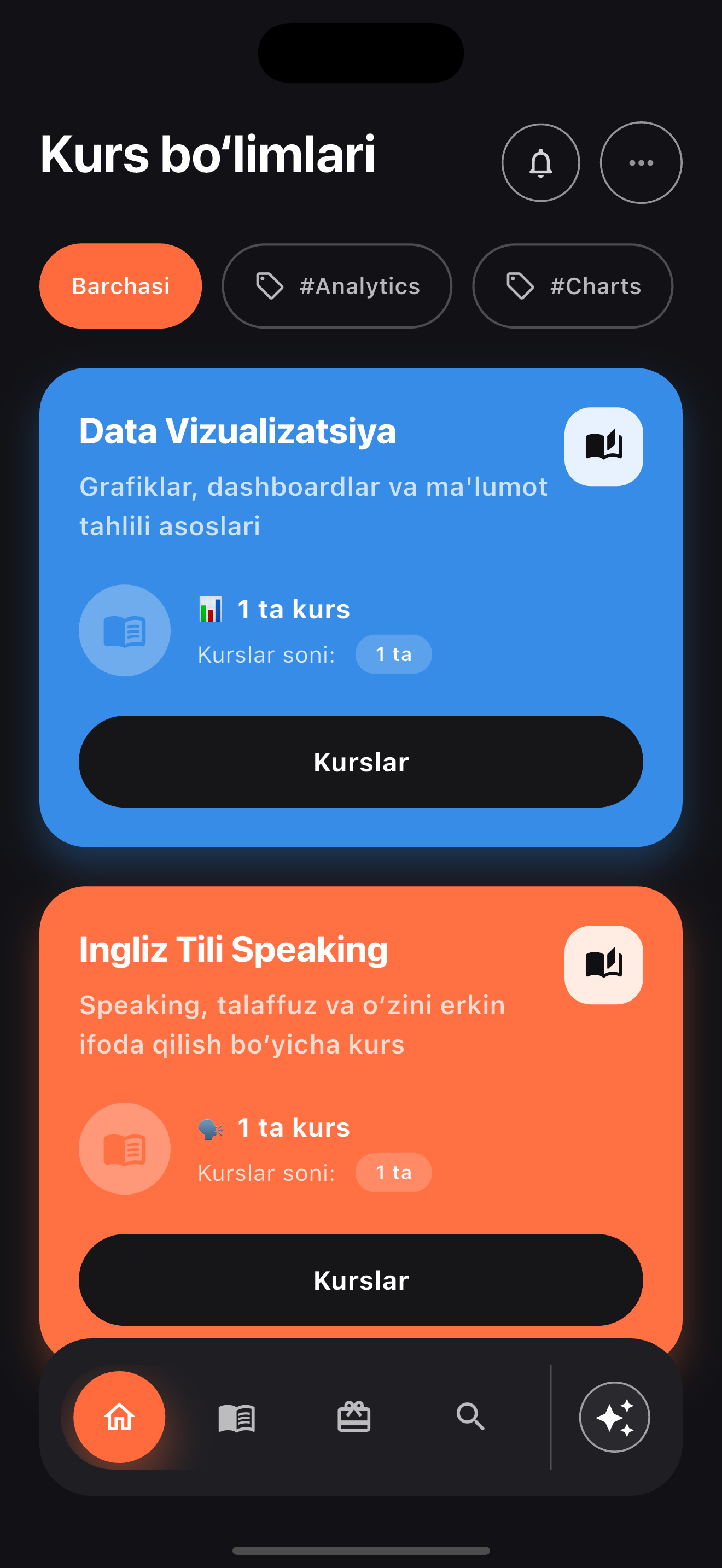Screen dimensions: 722x1568
Task: Filter by the #Charts tag
Action: [572, 286]
